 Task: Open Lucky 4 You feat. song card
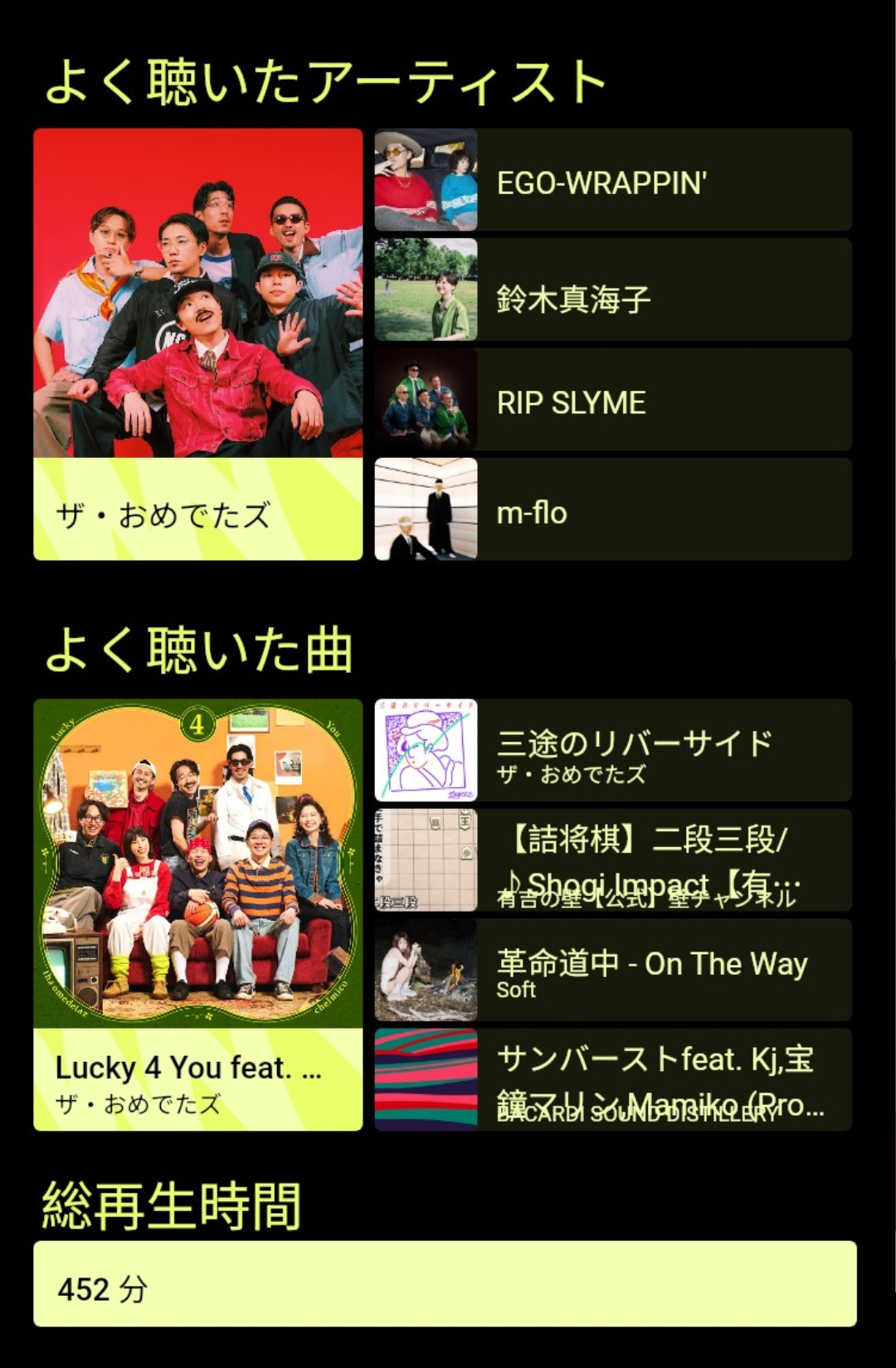tap(197, 914)
